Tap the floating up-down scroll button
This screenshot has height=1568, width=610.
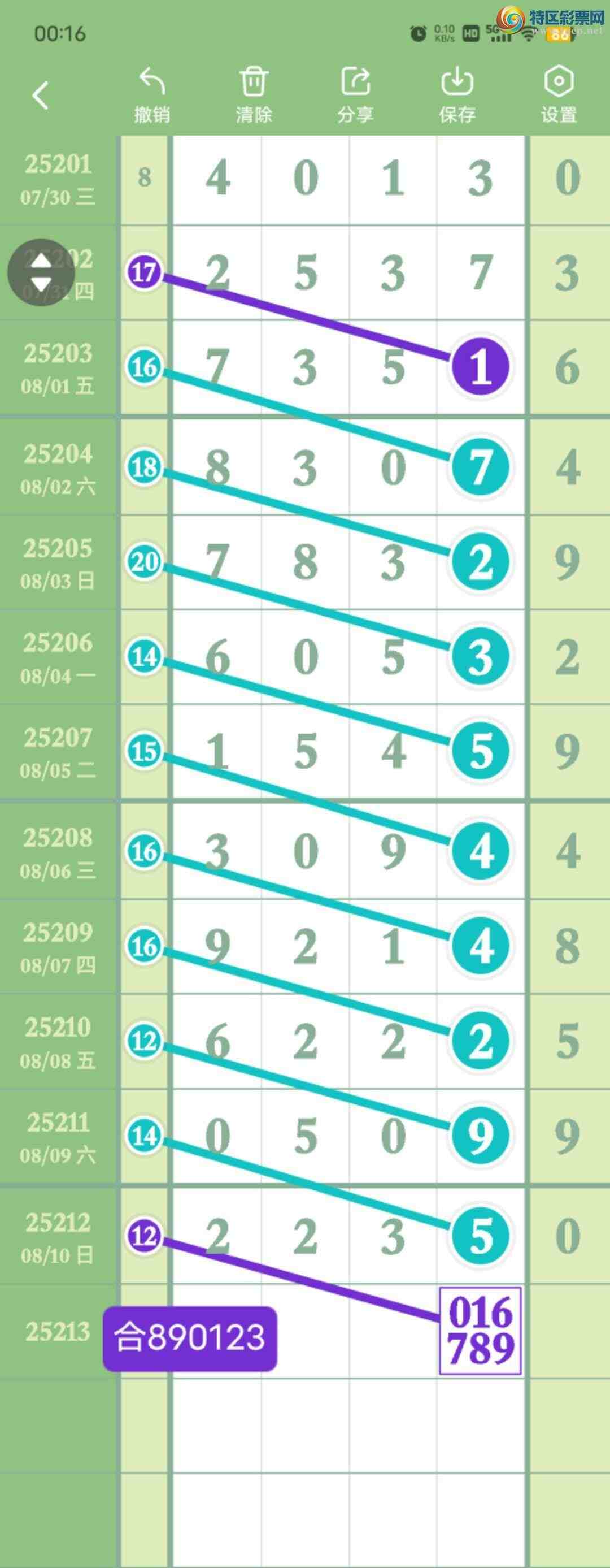click(41, 272)
